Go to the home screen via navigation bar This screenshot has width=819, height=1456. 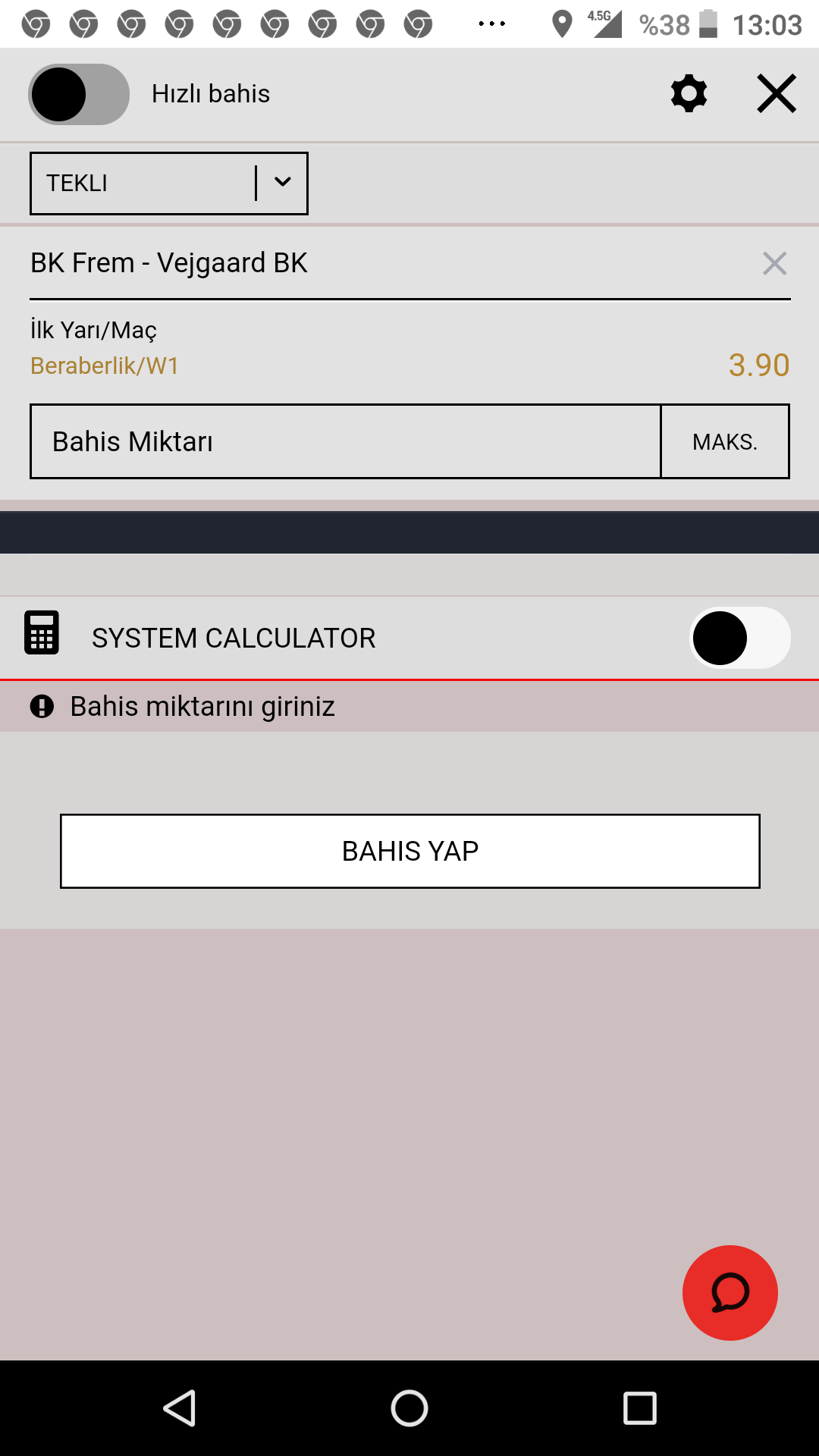pos(409,1408)
